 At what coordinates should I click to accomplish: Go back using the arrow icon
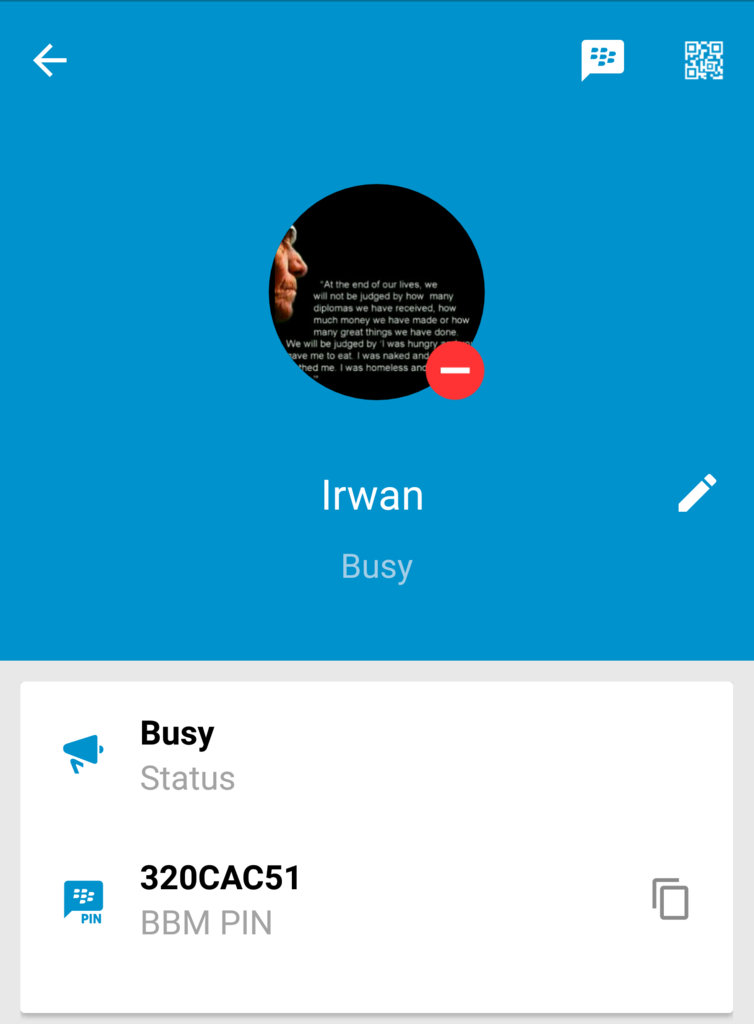pyautogui.click(x=49, y=61)
